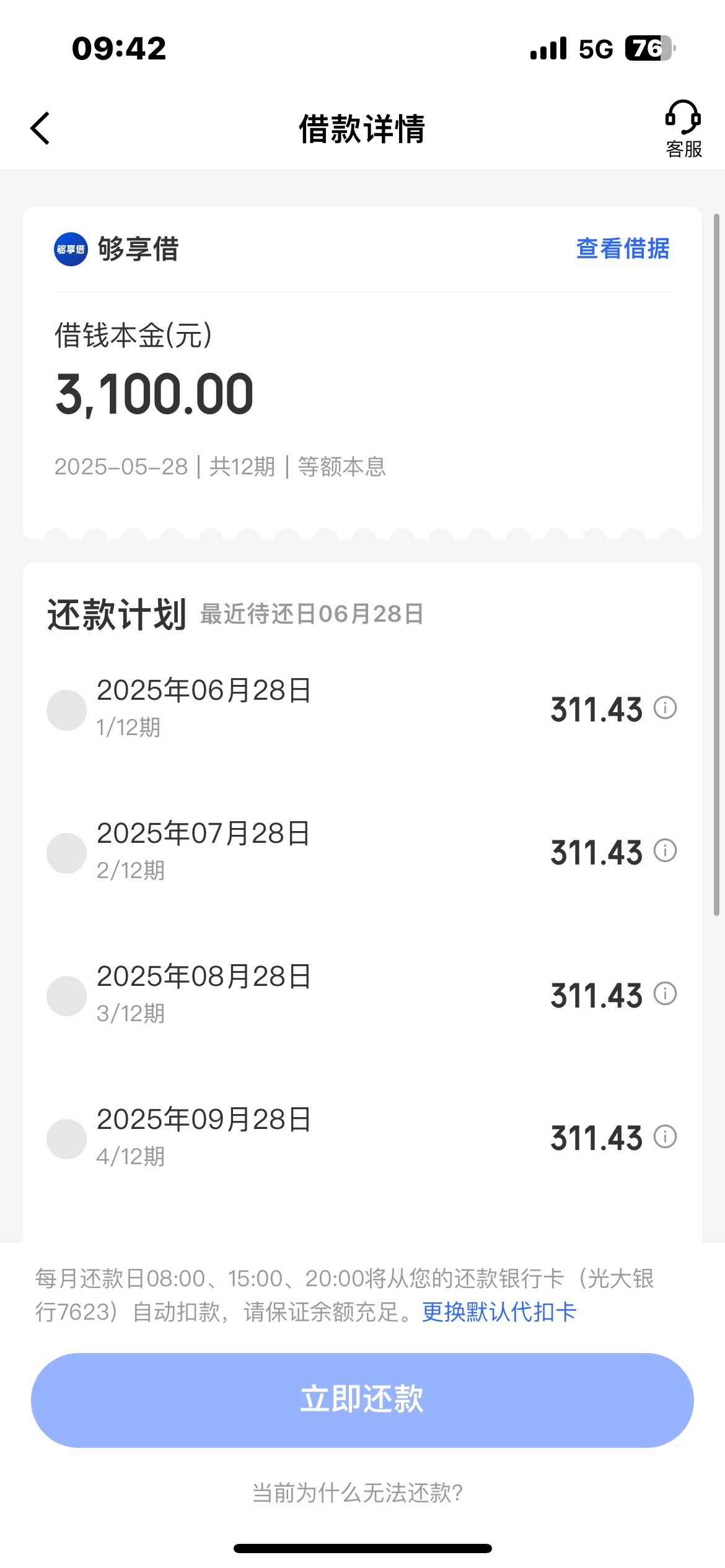Tap 更换默认代扣卡 to change card
This screenshot has height=1568, width=725.
[499, 1312]
